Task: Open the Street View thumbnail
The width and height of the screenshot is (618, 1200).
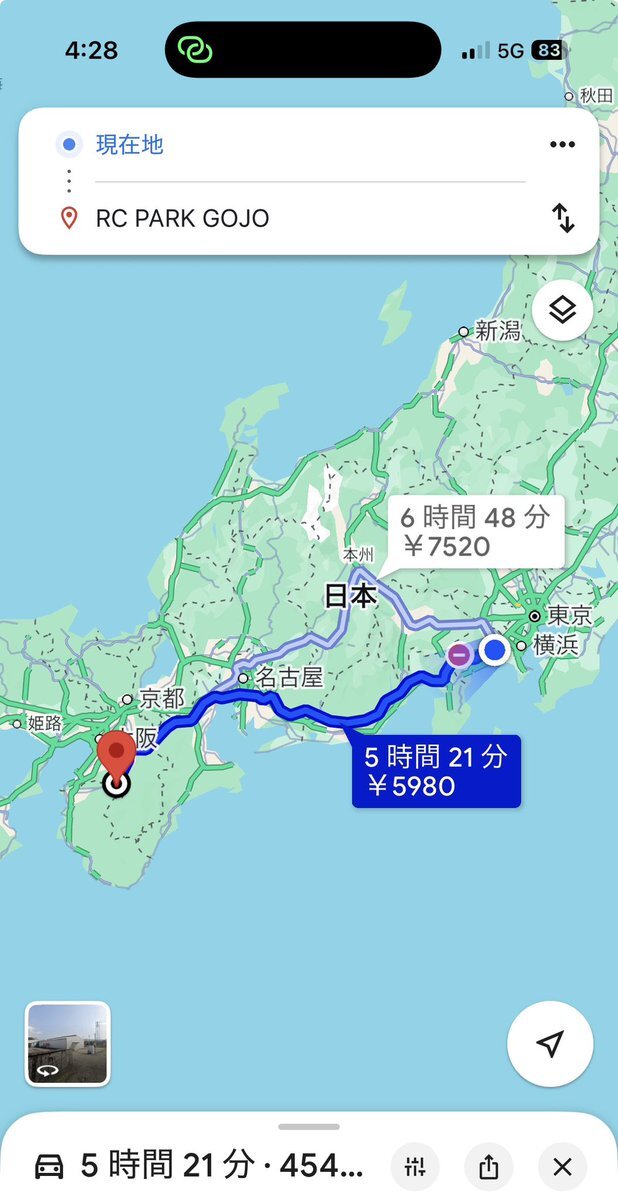Action: point(68,1044)
